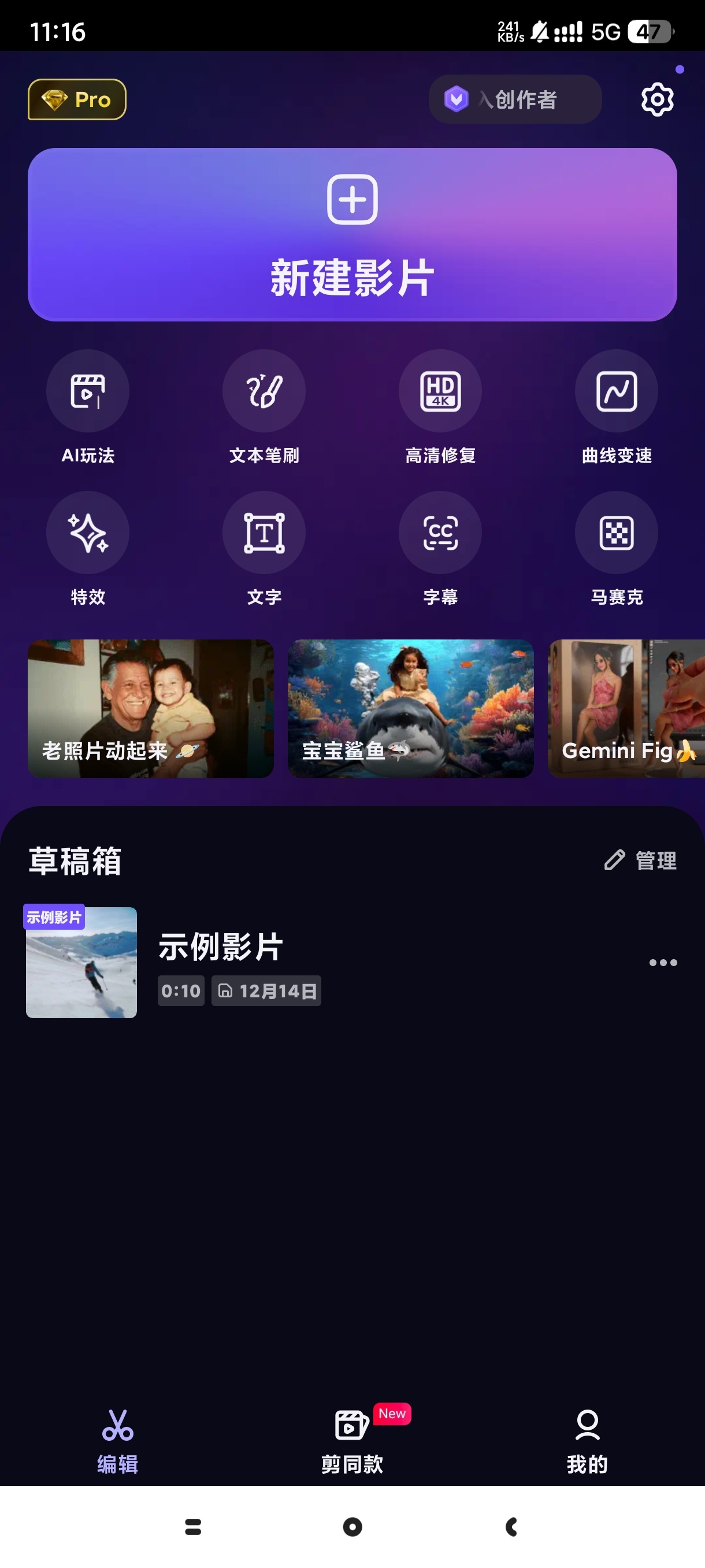Tap the Pro upgrade badge

coord(77,99)
